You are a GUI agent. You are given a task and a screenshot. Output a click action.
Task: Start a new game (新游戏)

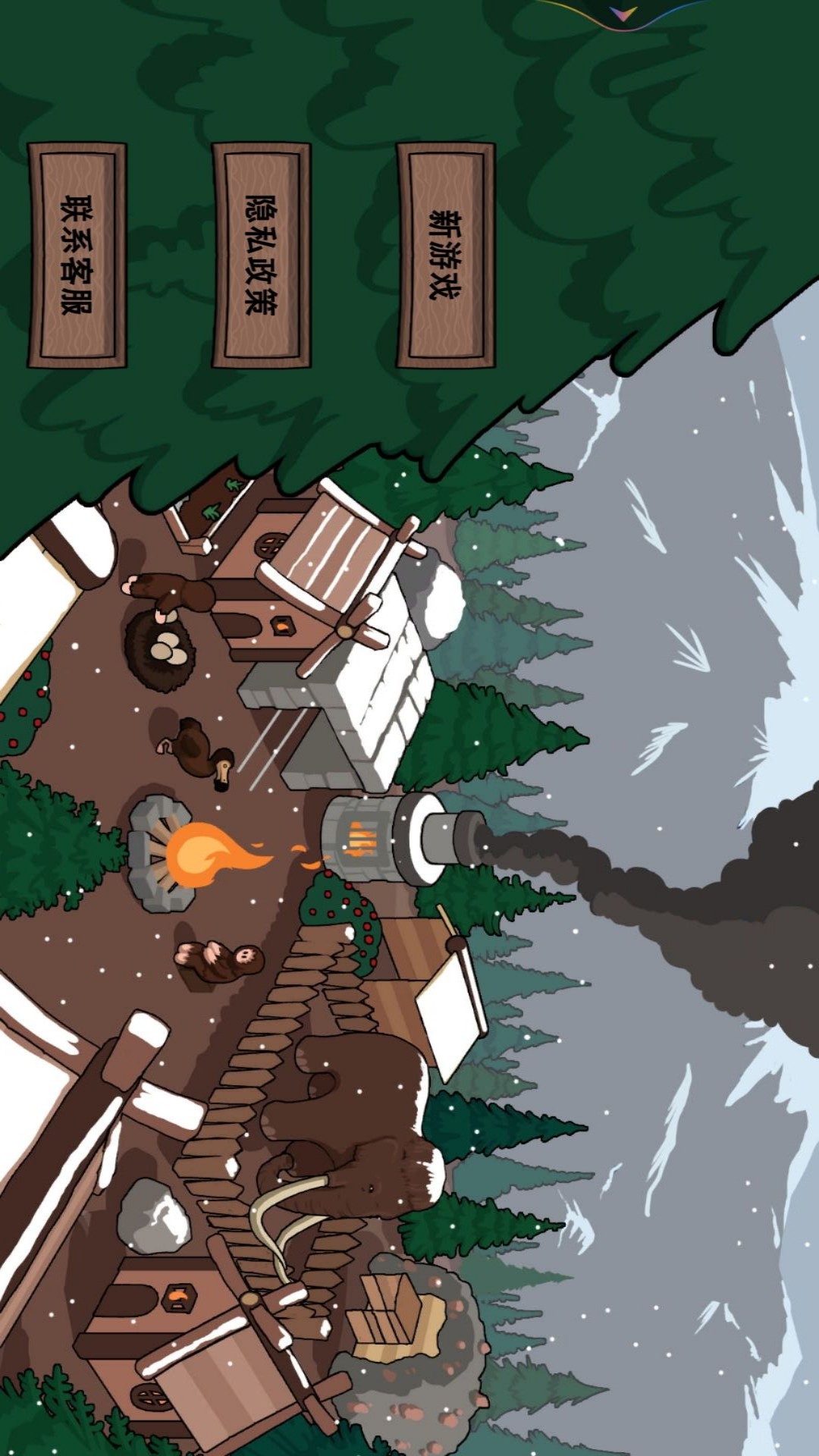tap(446, 255)
